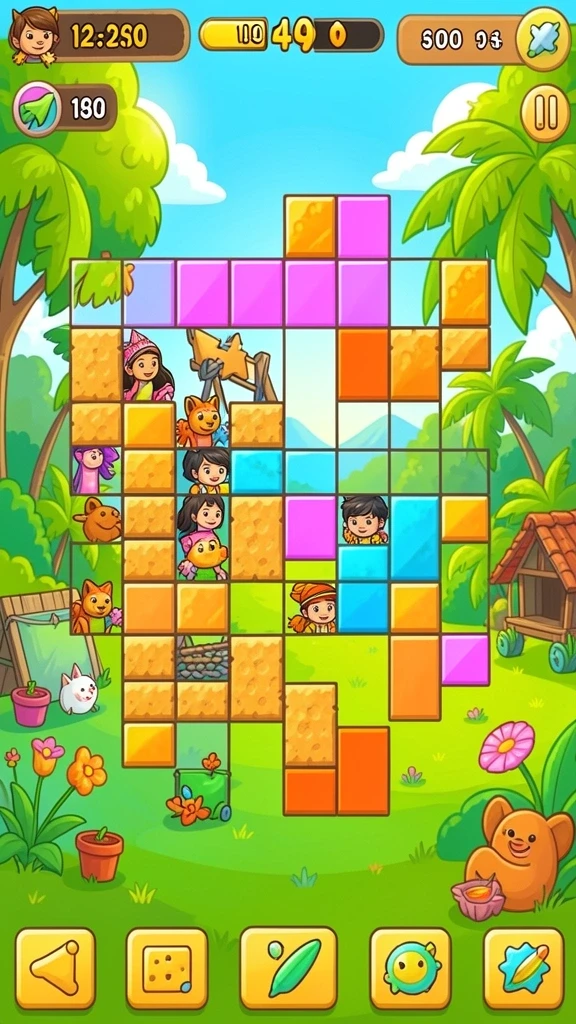Use the smiling green creature power-up
This screenshot has width=576, height=1024.
410,968
